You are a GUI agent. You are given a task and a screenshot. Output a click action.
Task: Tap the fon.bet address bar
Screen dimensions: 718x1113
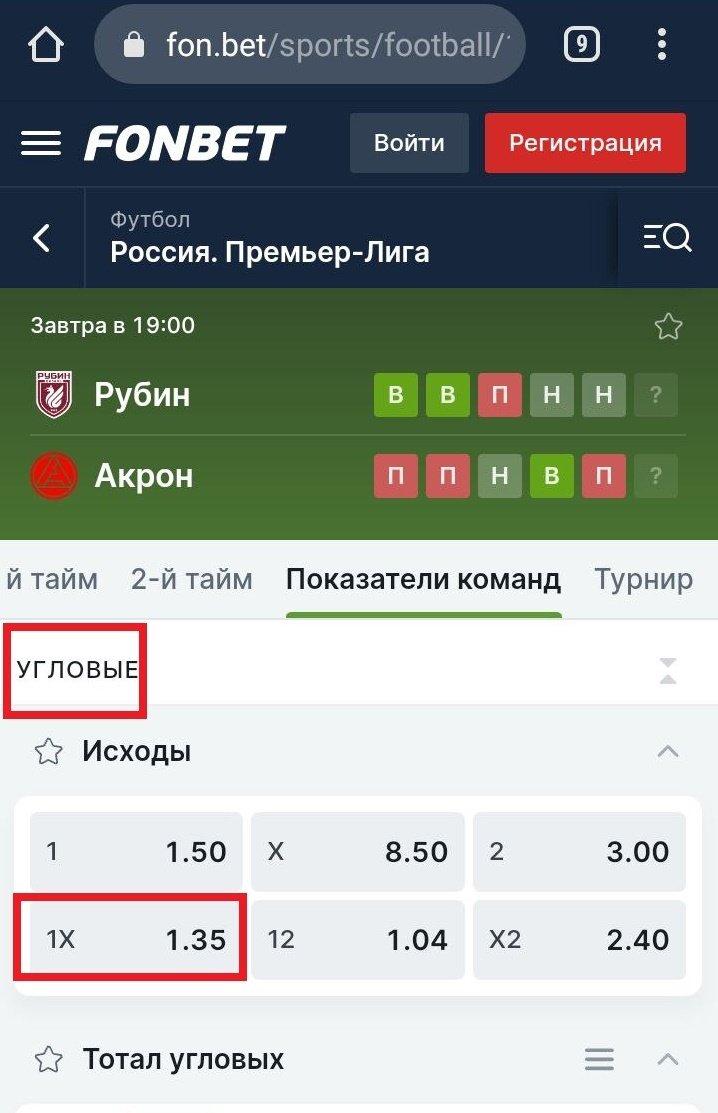[310, 45]
